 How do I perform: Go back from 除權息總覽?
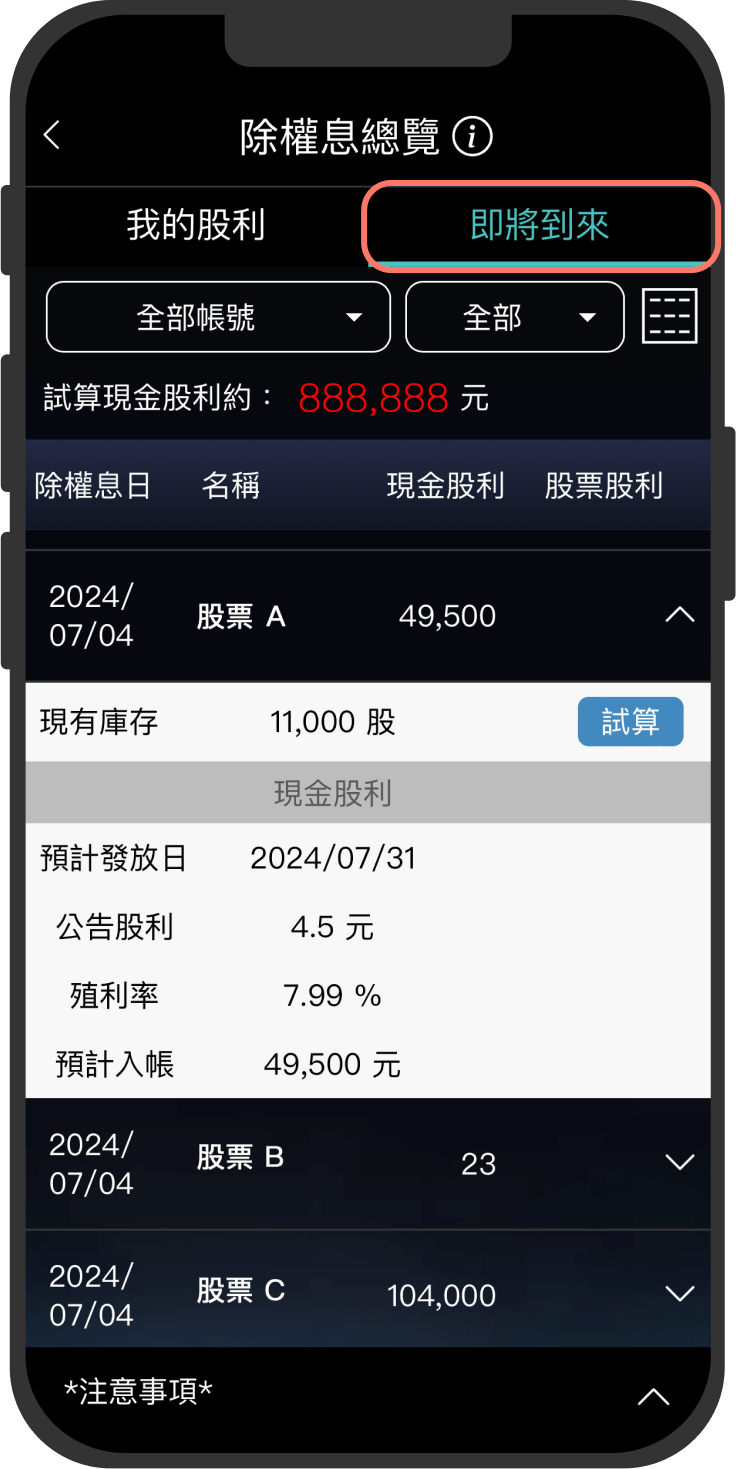pyautogui.click(x=52, y=136)
